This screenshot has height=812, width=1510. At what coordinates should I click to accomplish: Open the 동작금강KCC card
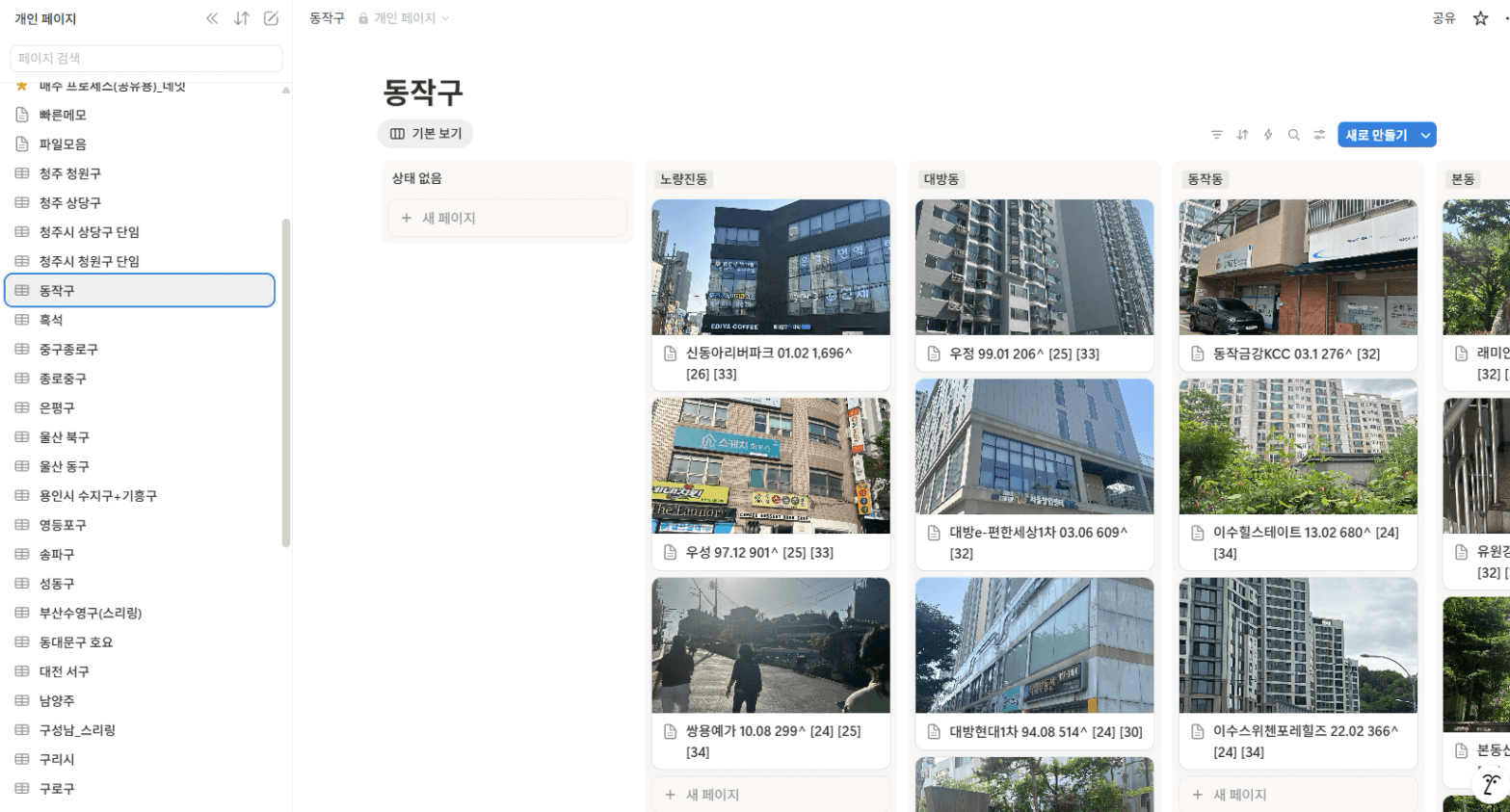coord(1295,354)
